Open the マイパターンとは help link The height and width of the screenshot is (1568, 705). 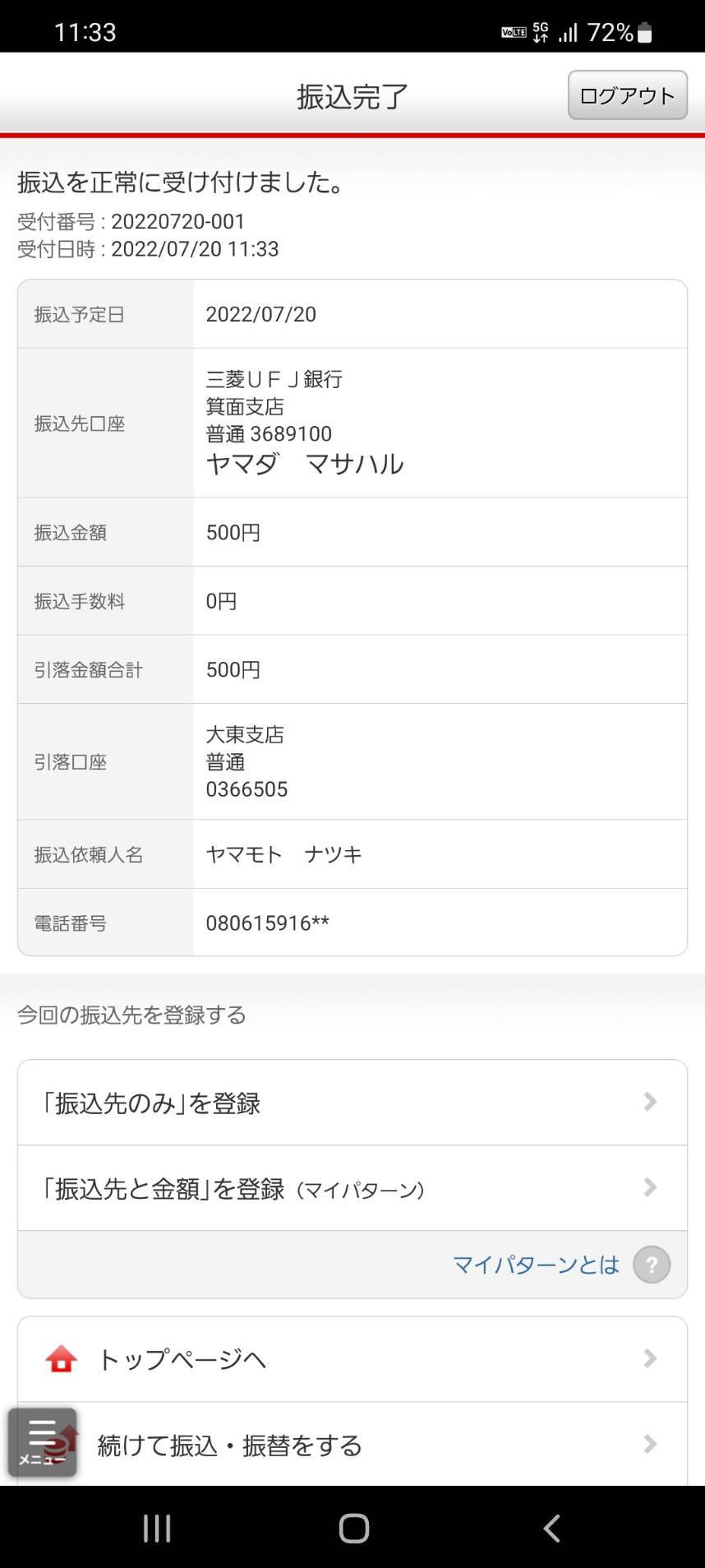(561, 1265)
